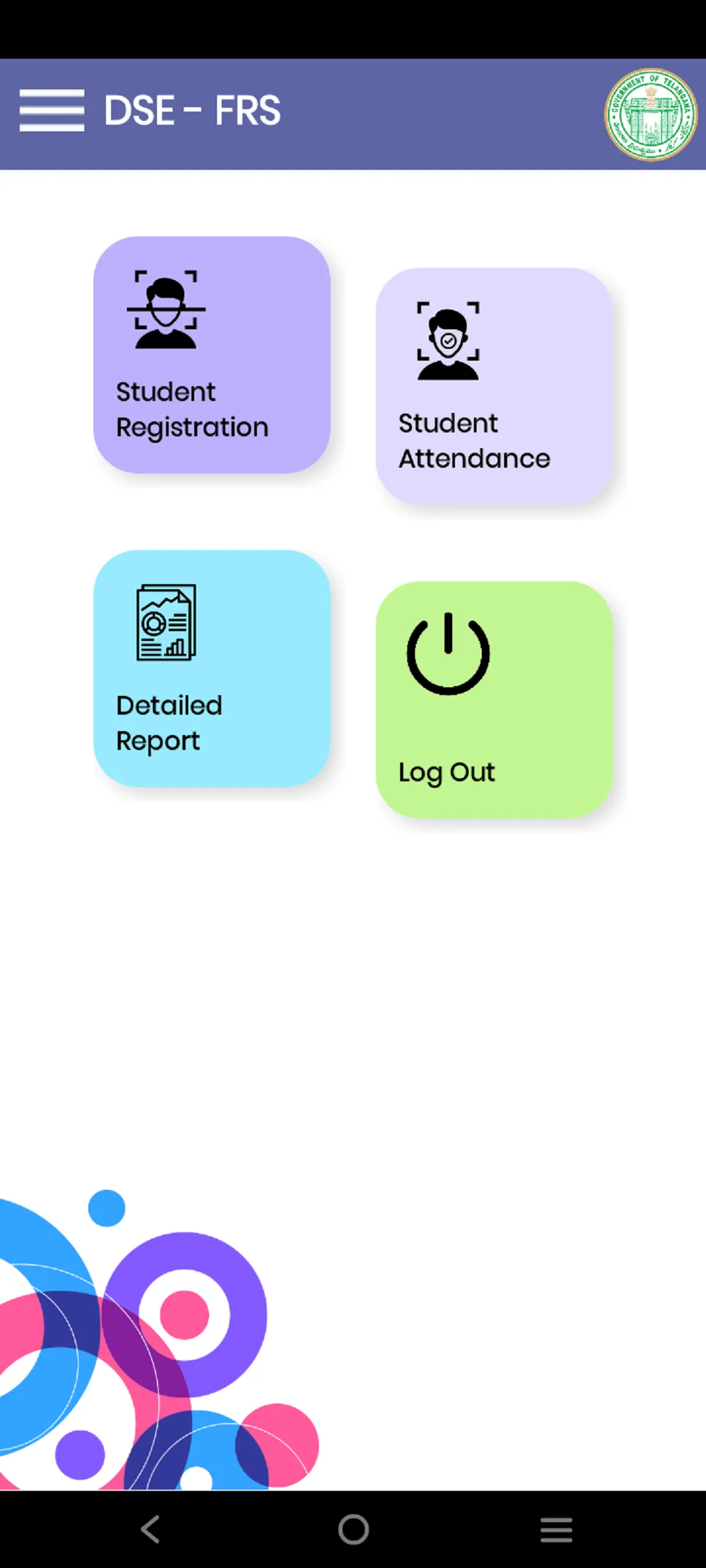This screenshot has height=1568, width=706.
Task: Select the Student Registration tile
Action: [213, 353]
